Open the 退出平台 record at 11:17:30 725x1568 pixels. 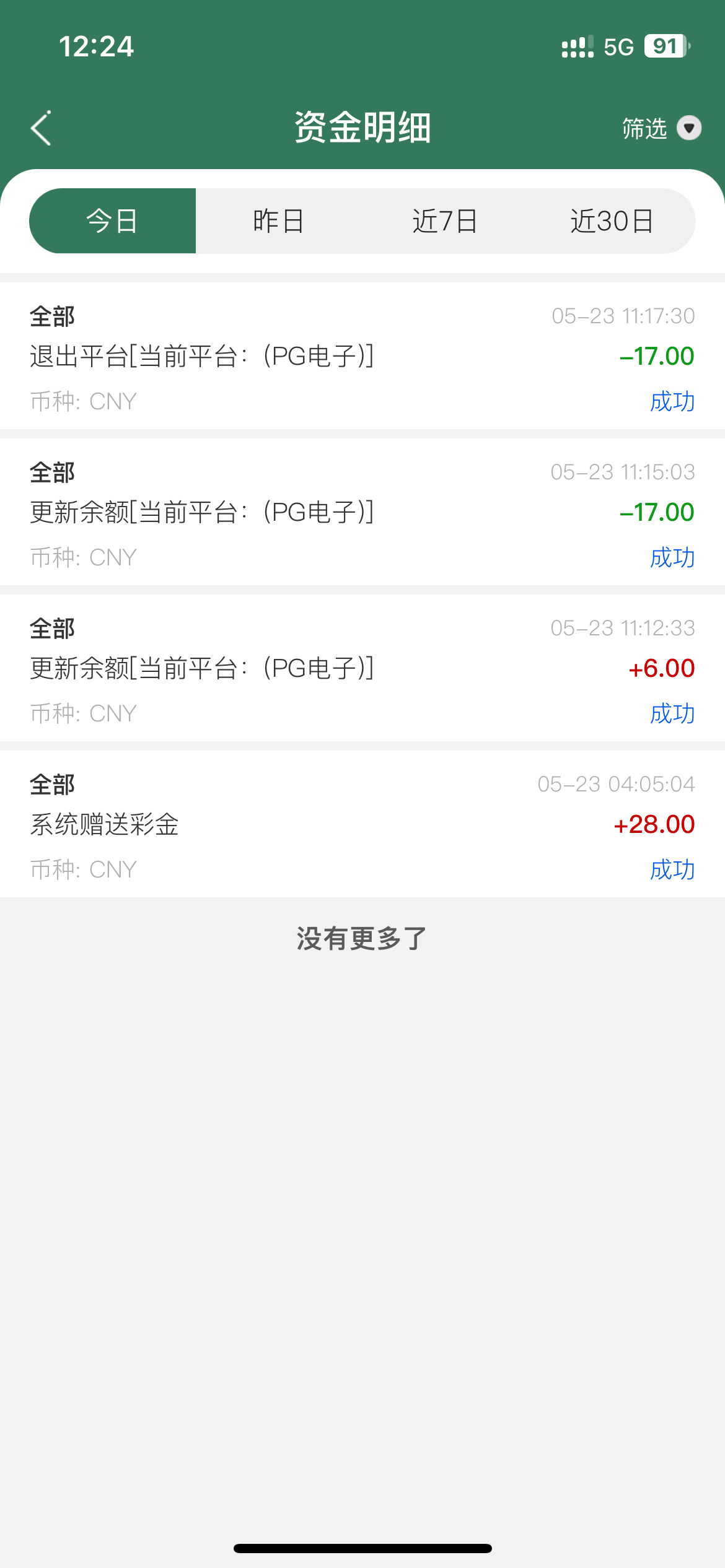[362, 356]
